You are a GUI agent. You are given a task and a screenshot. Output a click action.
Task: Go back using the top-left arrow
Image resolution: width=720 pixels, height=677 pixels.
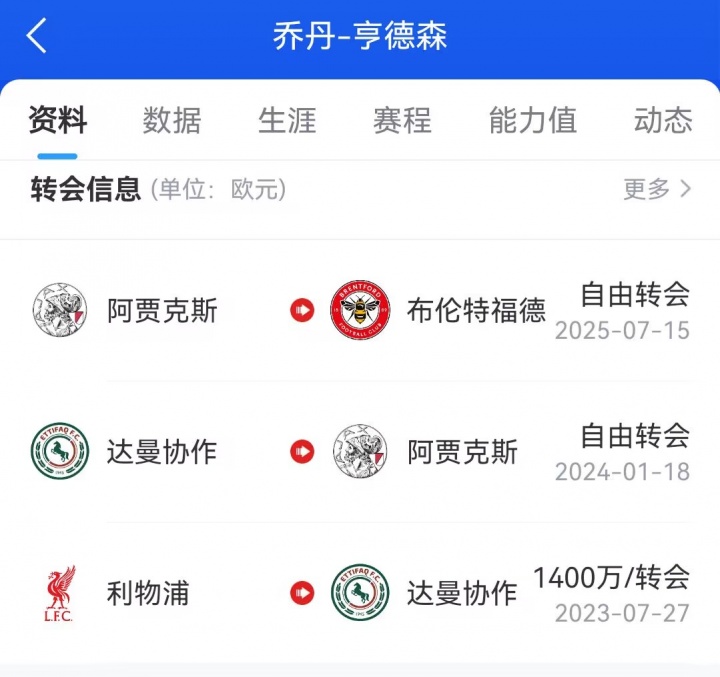coord(37,36)
